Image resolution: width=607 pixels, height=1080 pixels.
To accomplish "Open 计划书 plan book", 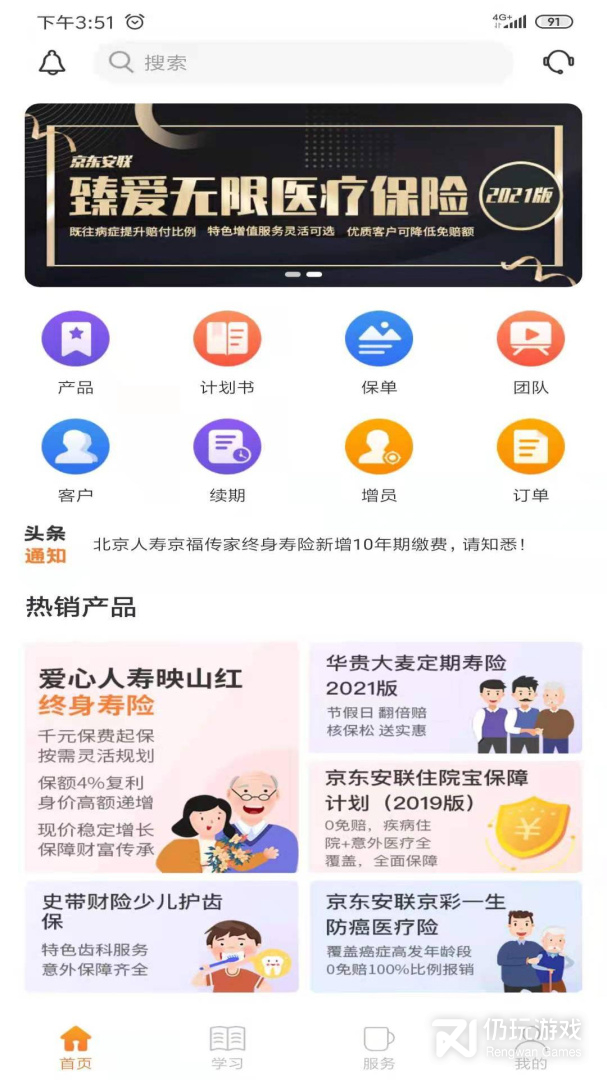I will pyautogui.click(x=227, y=350).
